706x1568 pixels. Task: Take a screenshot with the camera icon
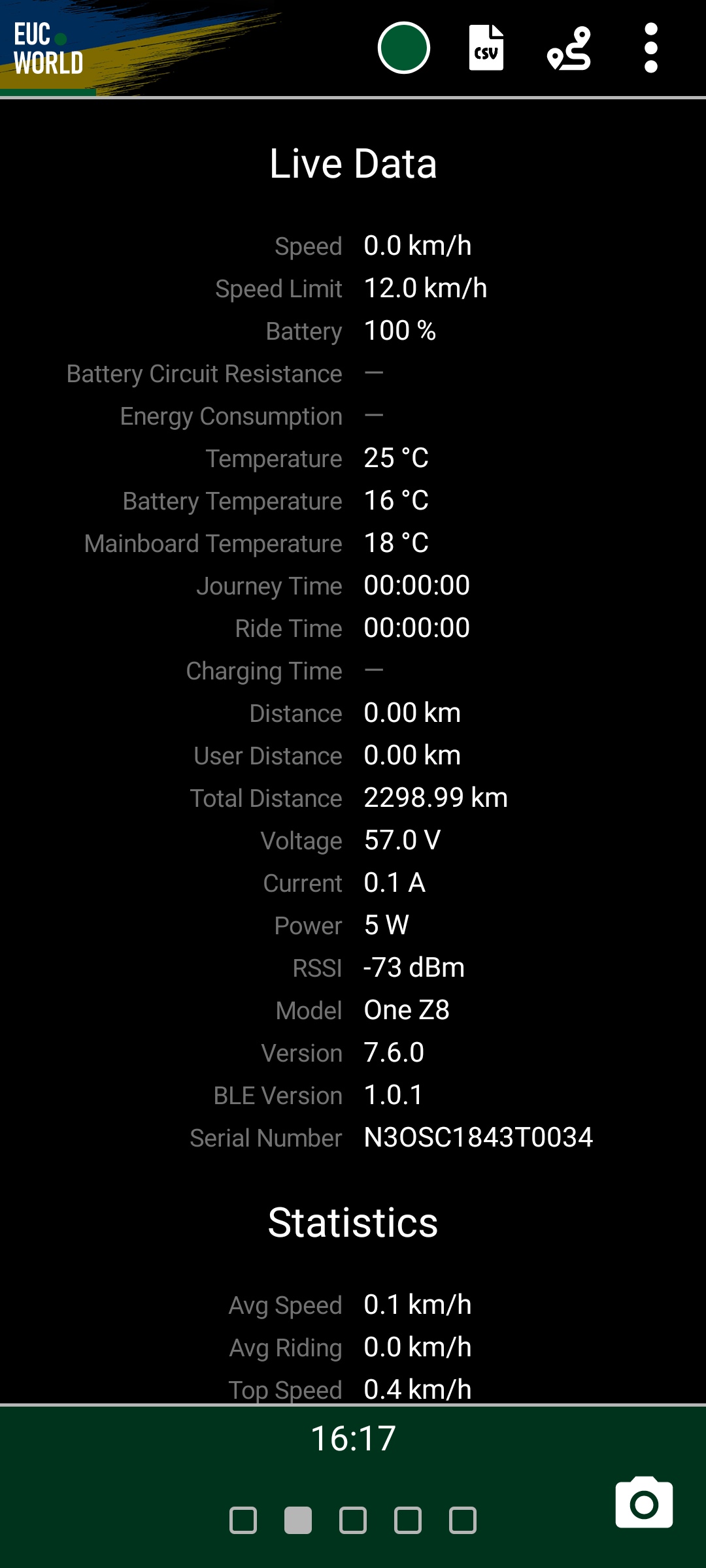point(644,1503)
